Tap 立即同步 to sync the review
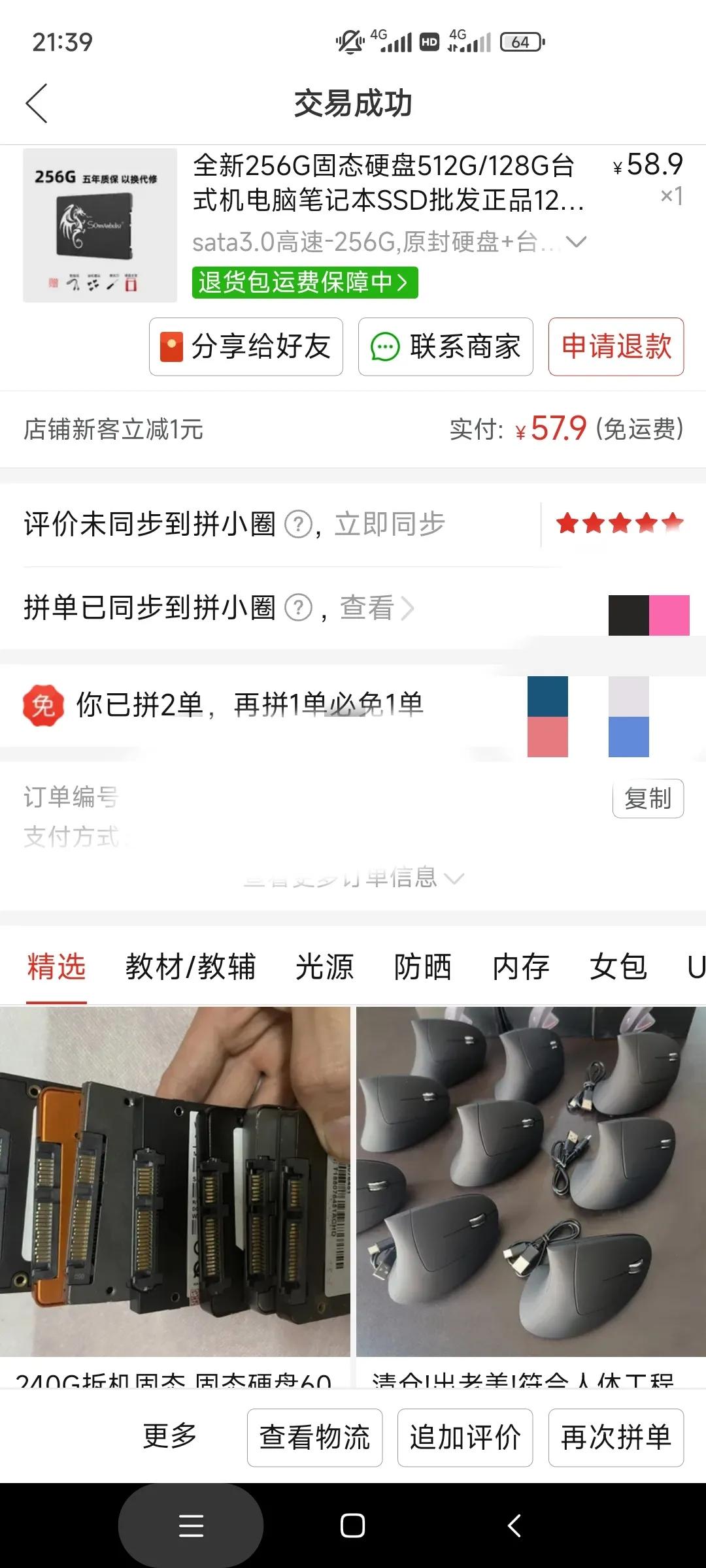Image resolution: width=706 pixels, height=1568 pixels. 390,525
